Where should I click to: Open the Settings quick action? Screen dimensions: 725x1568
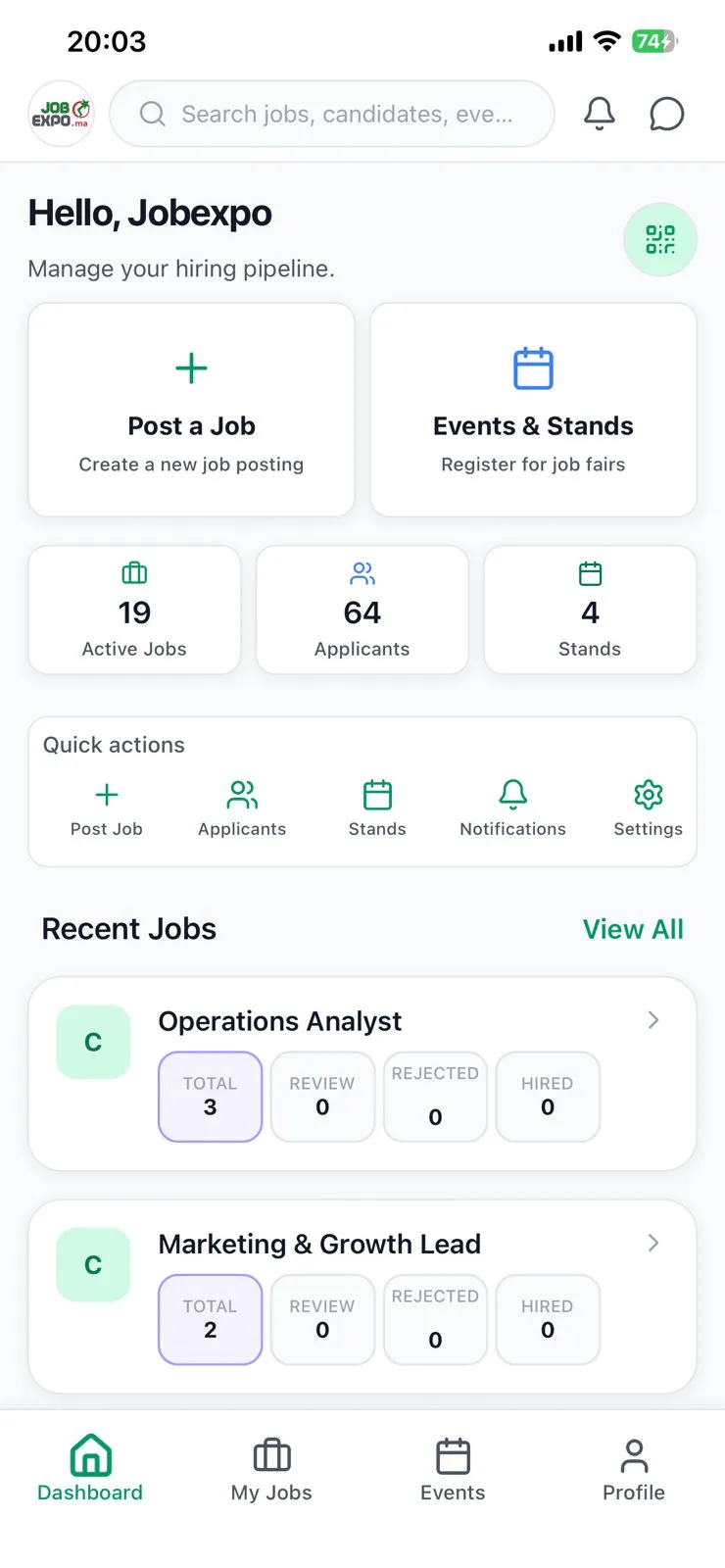(x=648, y=808)
